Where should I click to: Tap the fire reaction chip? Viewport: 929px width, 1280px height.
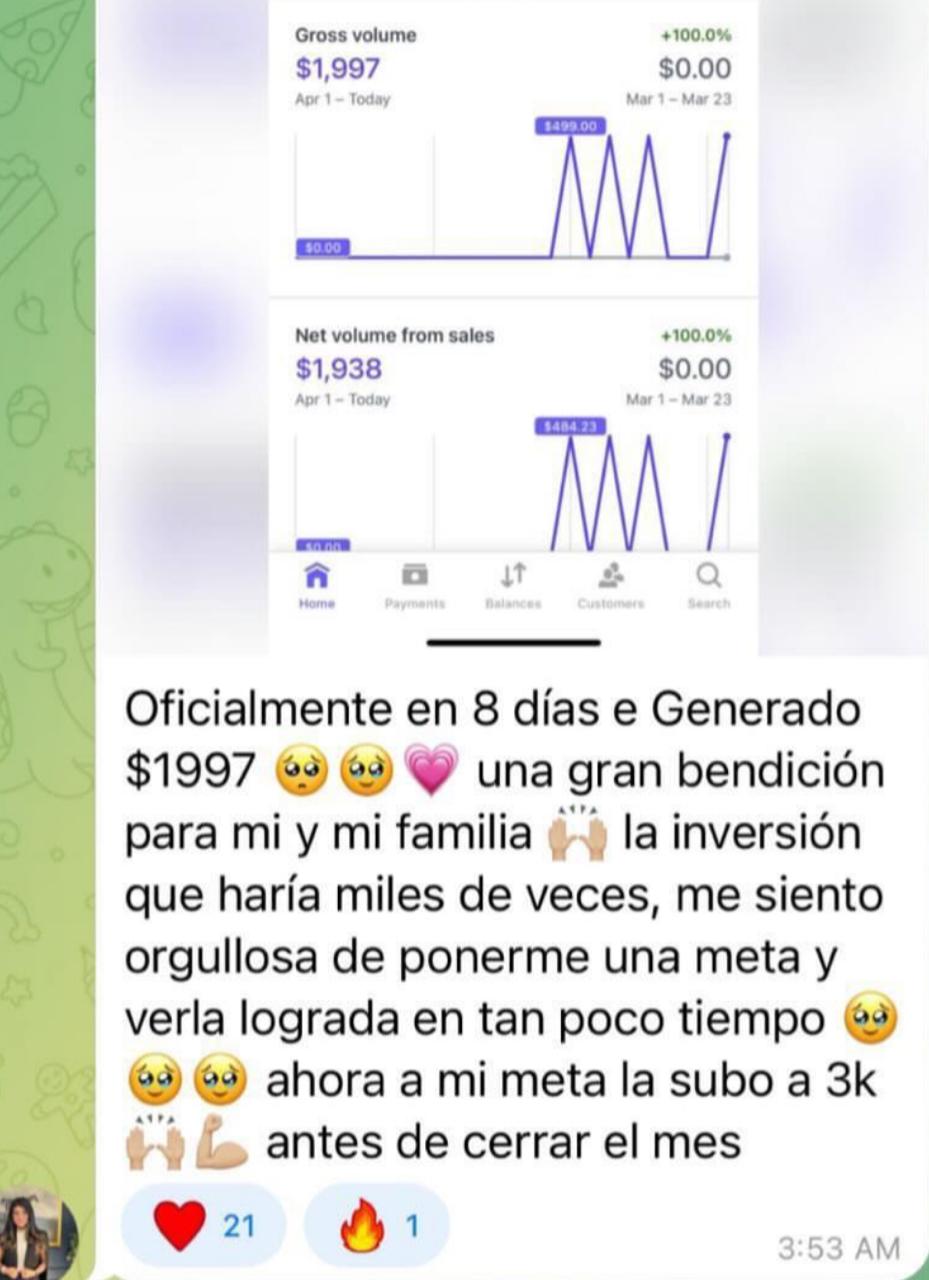tap(377, 1226)
